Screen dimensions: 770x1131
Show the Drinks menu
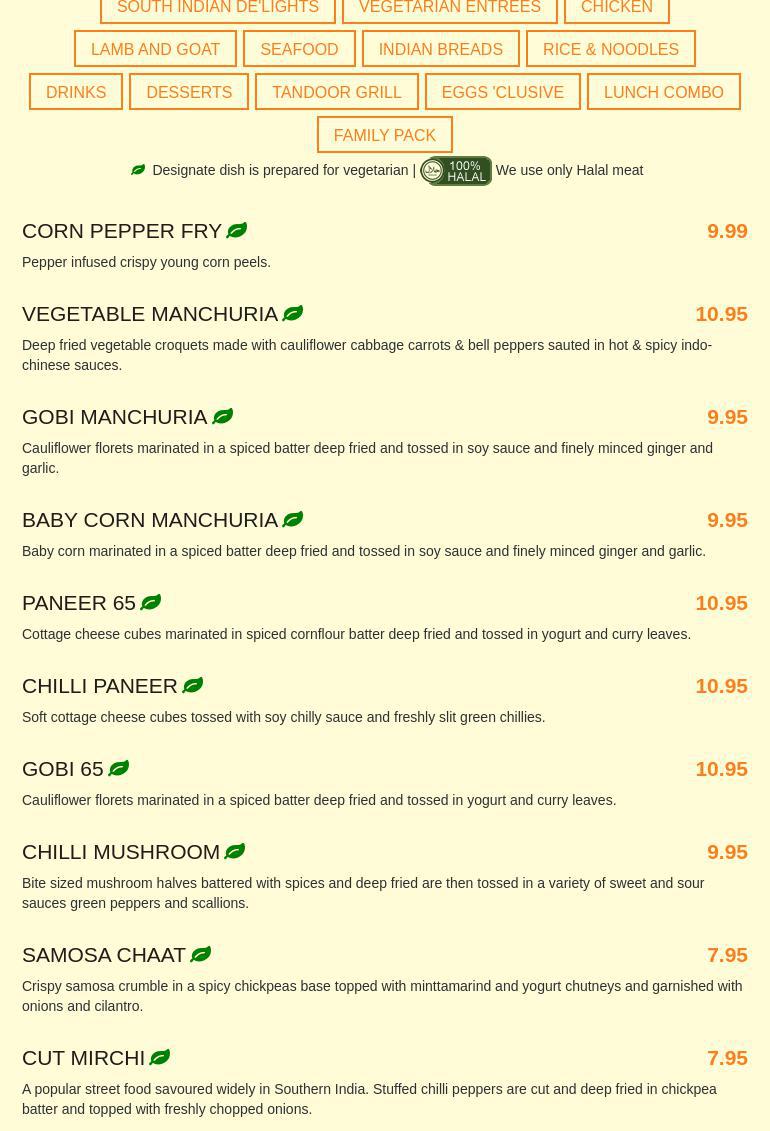click(76, 92)
